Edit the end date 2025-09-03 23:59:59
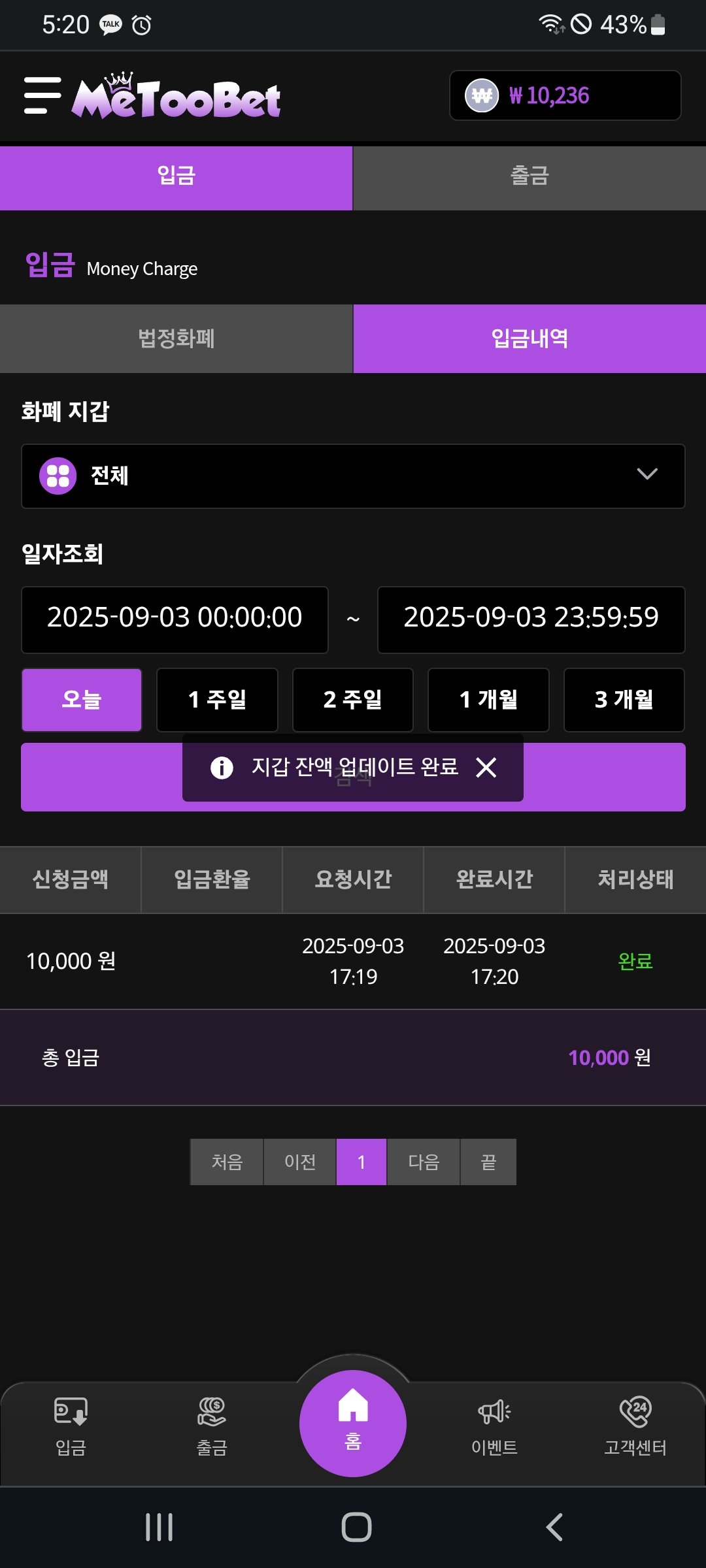 pyautogui.click(x=531, y=619)
